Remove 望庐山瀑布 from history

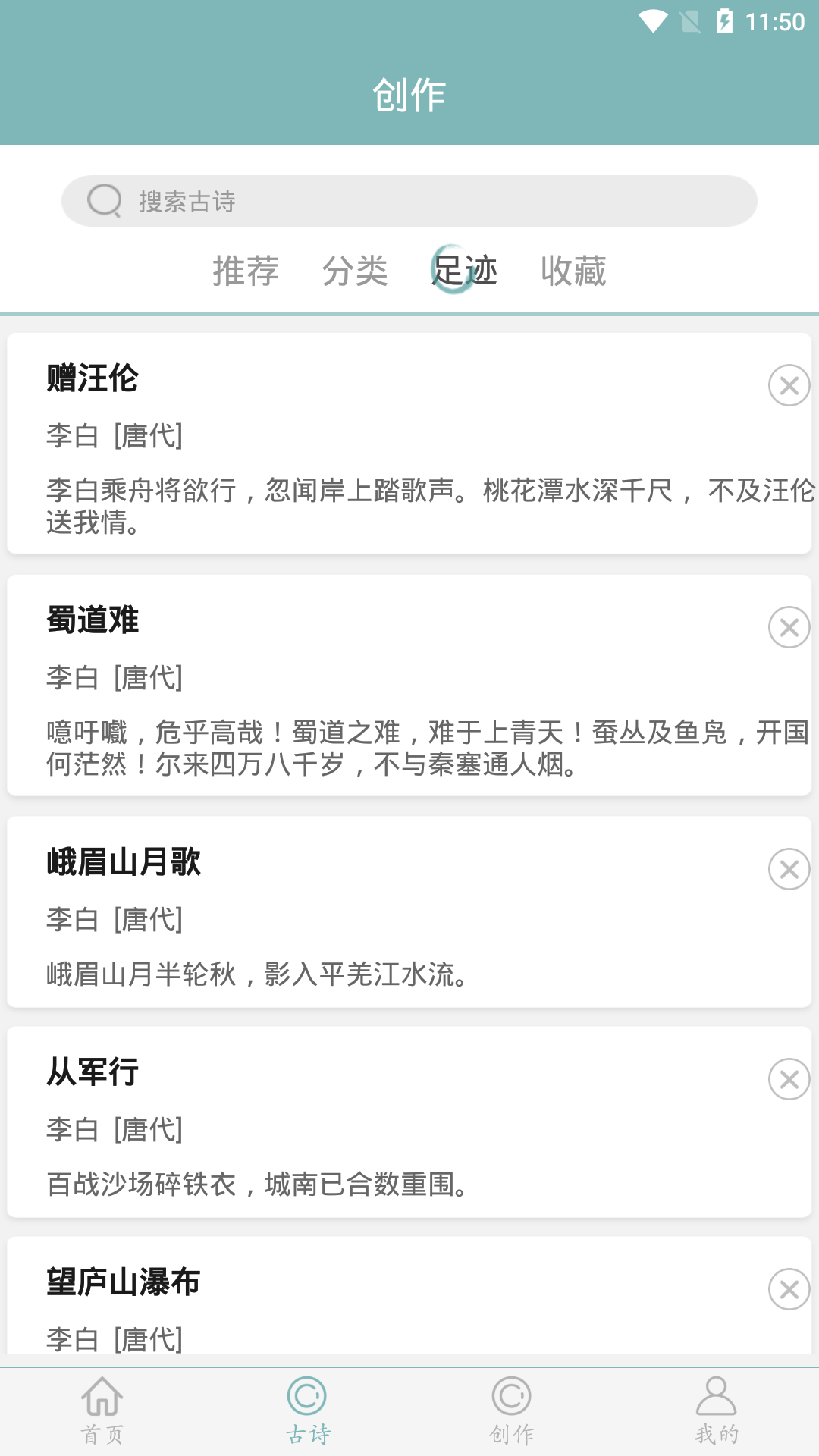789,1289
